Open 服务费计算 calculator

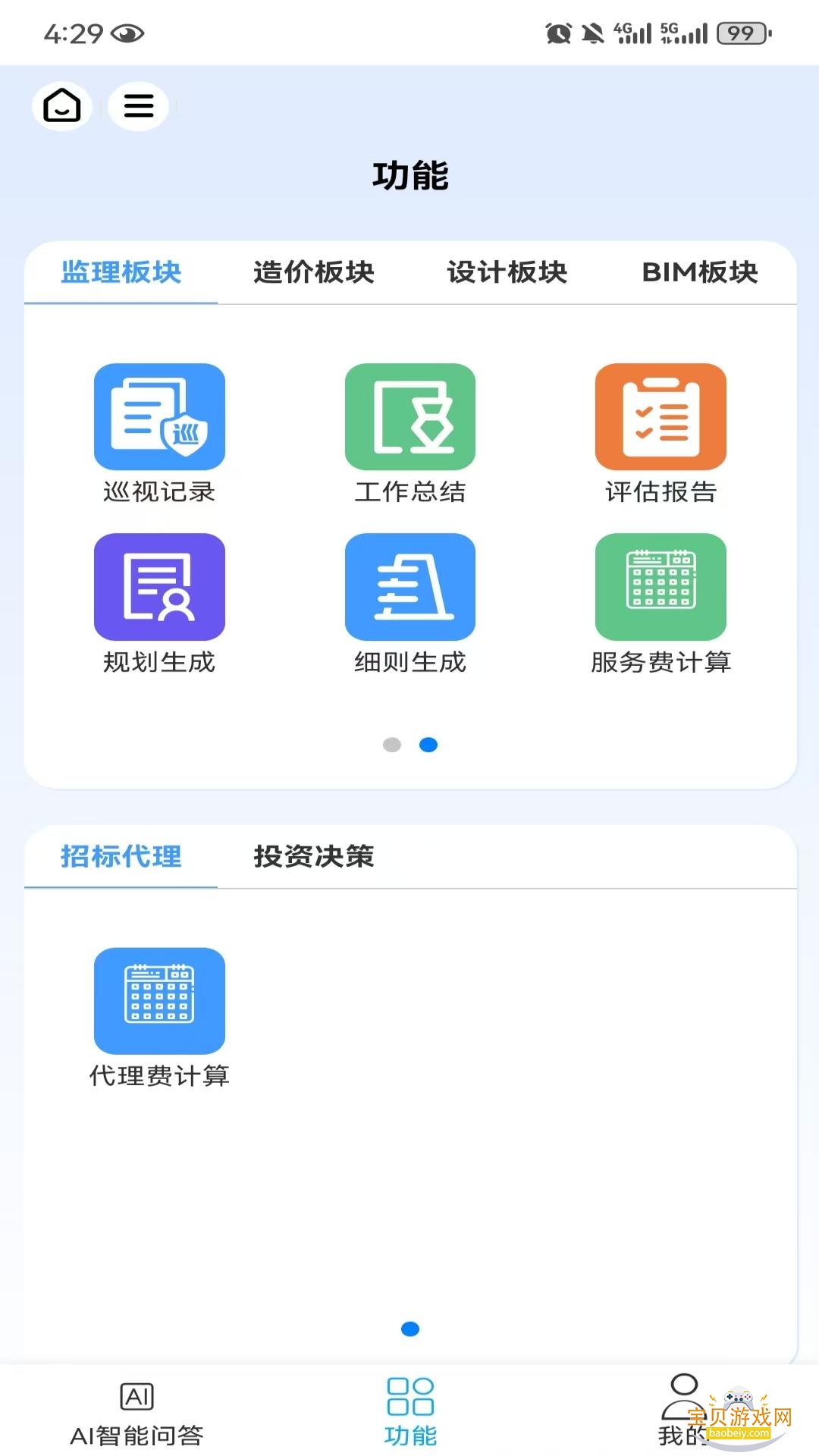(x=661, y=602)
